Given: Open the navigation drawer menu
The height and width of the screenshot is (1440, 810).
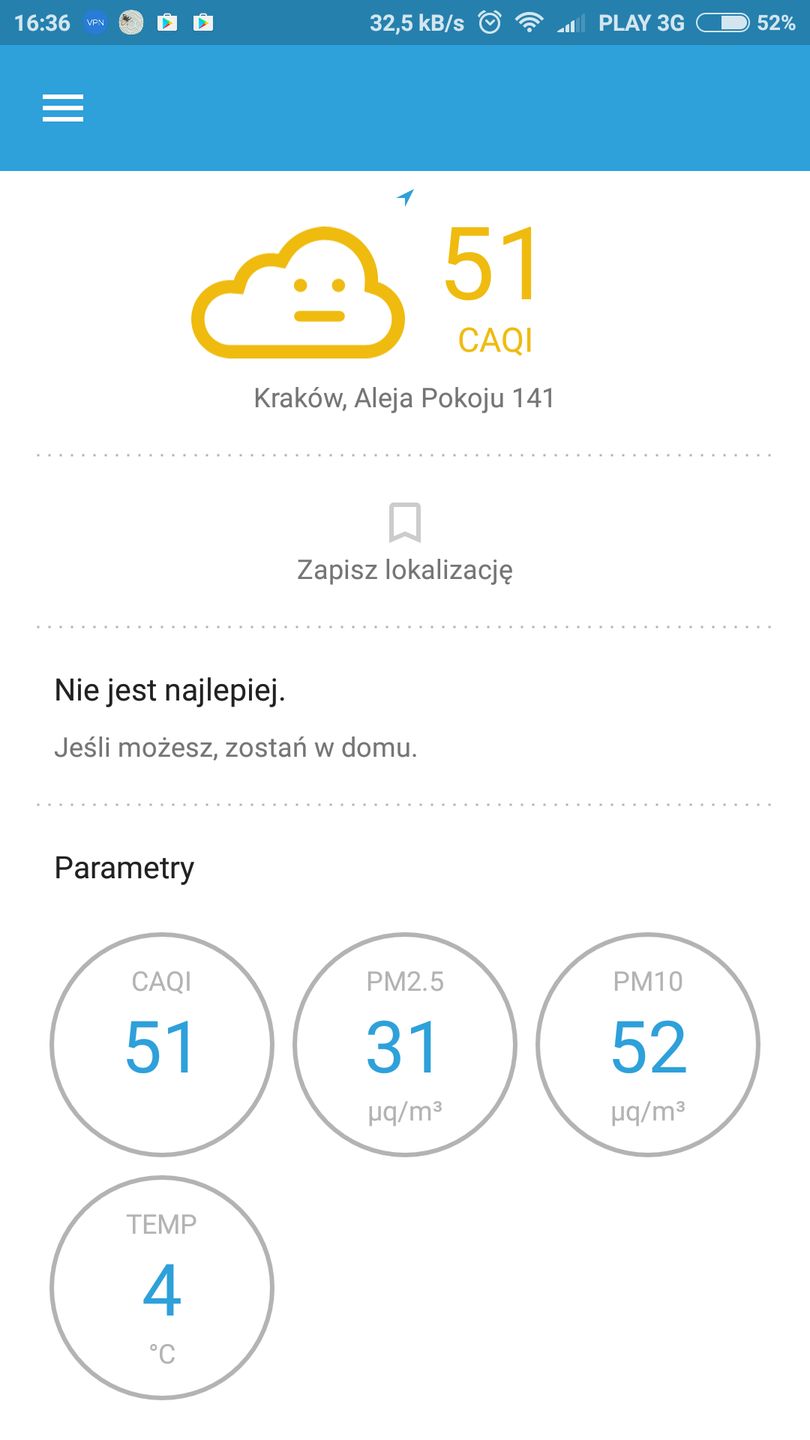Looking at the screenshot, I should pyautogui.click(x=63, y=107).
